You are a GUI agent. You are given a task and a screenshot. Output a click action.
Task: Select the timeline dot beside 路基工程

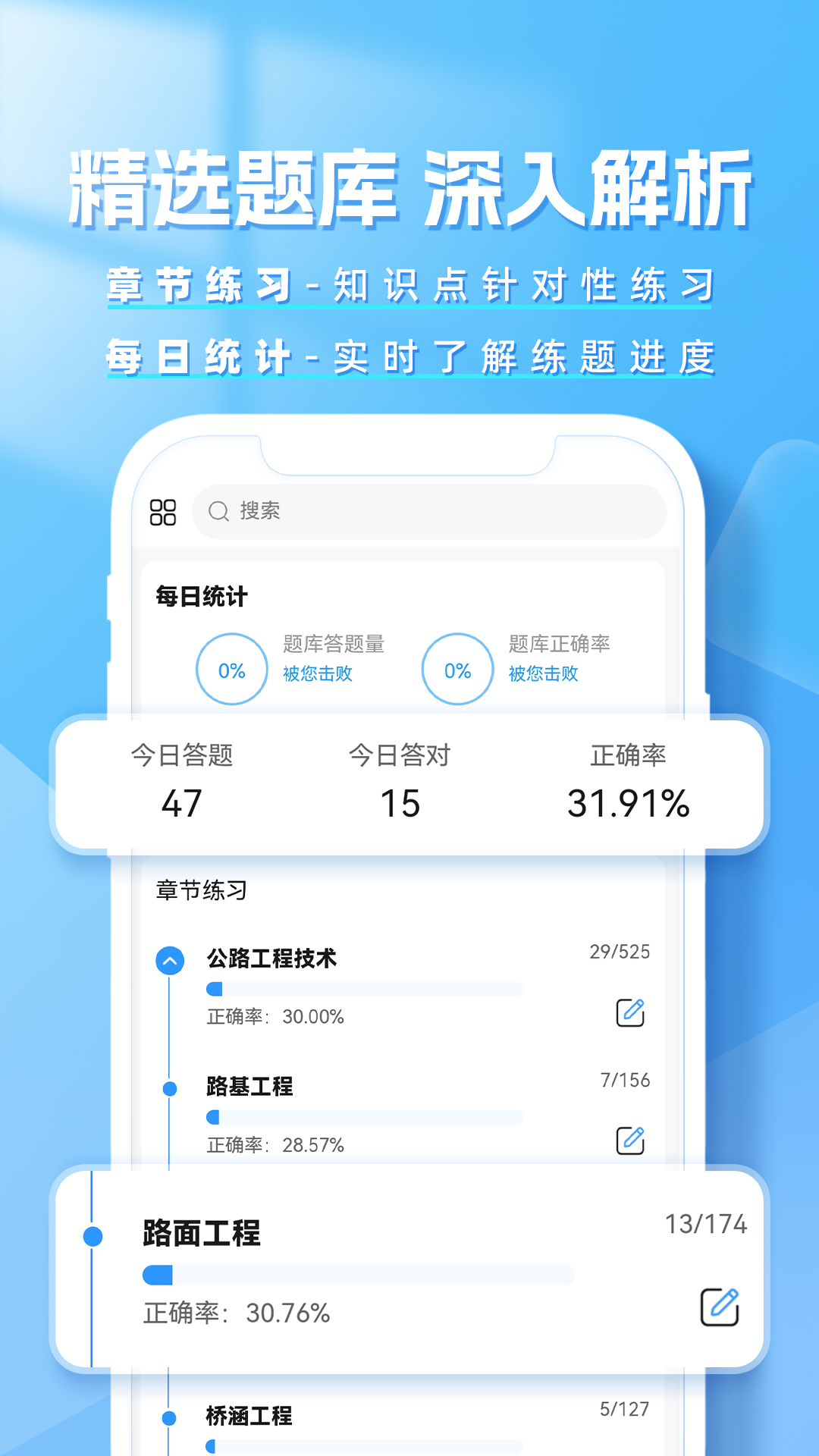(x=170, y=1090)
